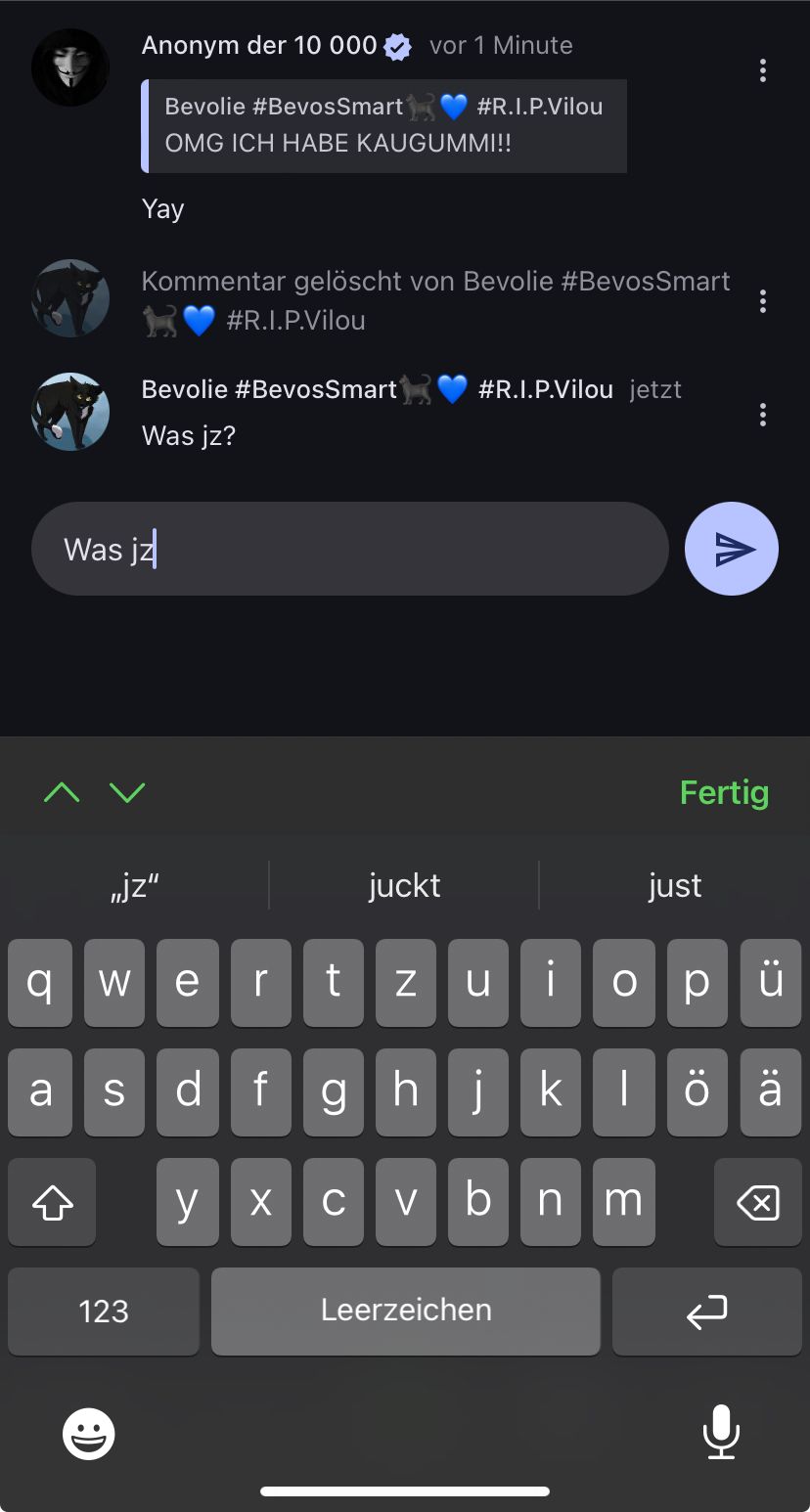Choose the "juckt" word suggestion
Screen dimensions: 810x1512
click(404, 886)
